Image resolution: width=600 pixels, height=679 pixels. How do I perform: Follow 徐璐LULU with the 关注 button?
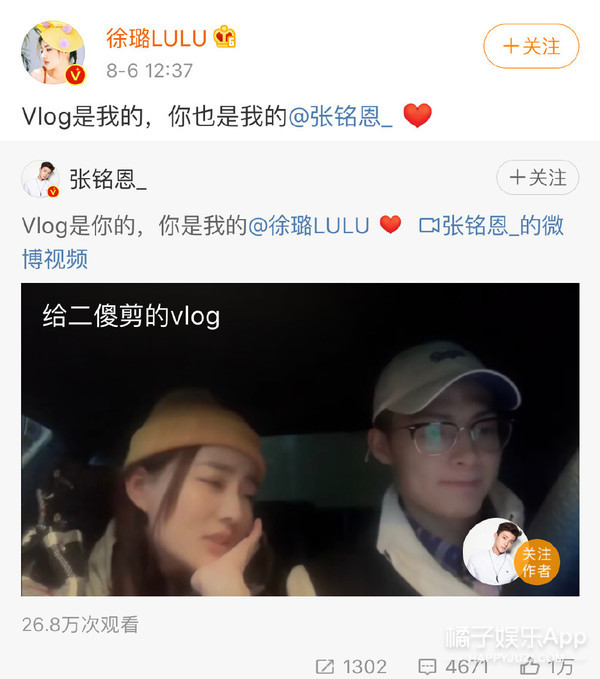tap(531, 46)
